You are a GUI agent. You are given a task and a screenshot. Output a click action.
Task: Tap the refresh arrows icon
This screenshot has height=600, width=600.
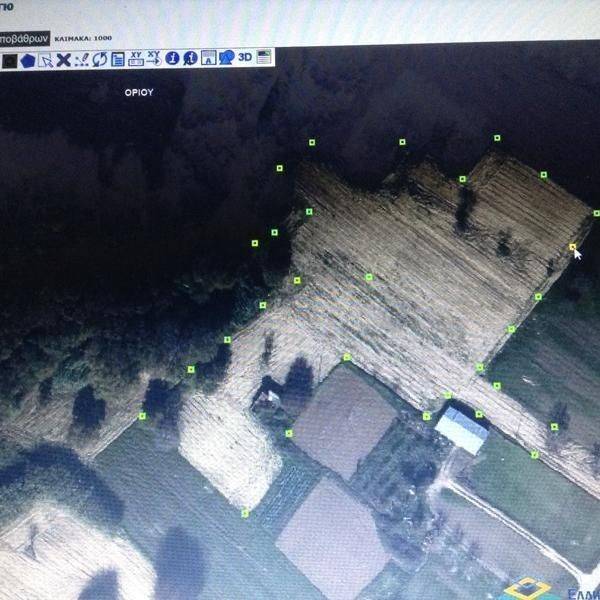click(99, 59)
